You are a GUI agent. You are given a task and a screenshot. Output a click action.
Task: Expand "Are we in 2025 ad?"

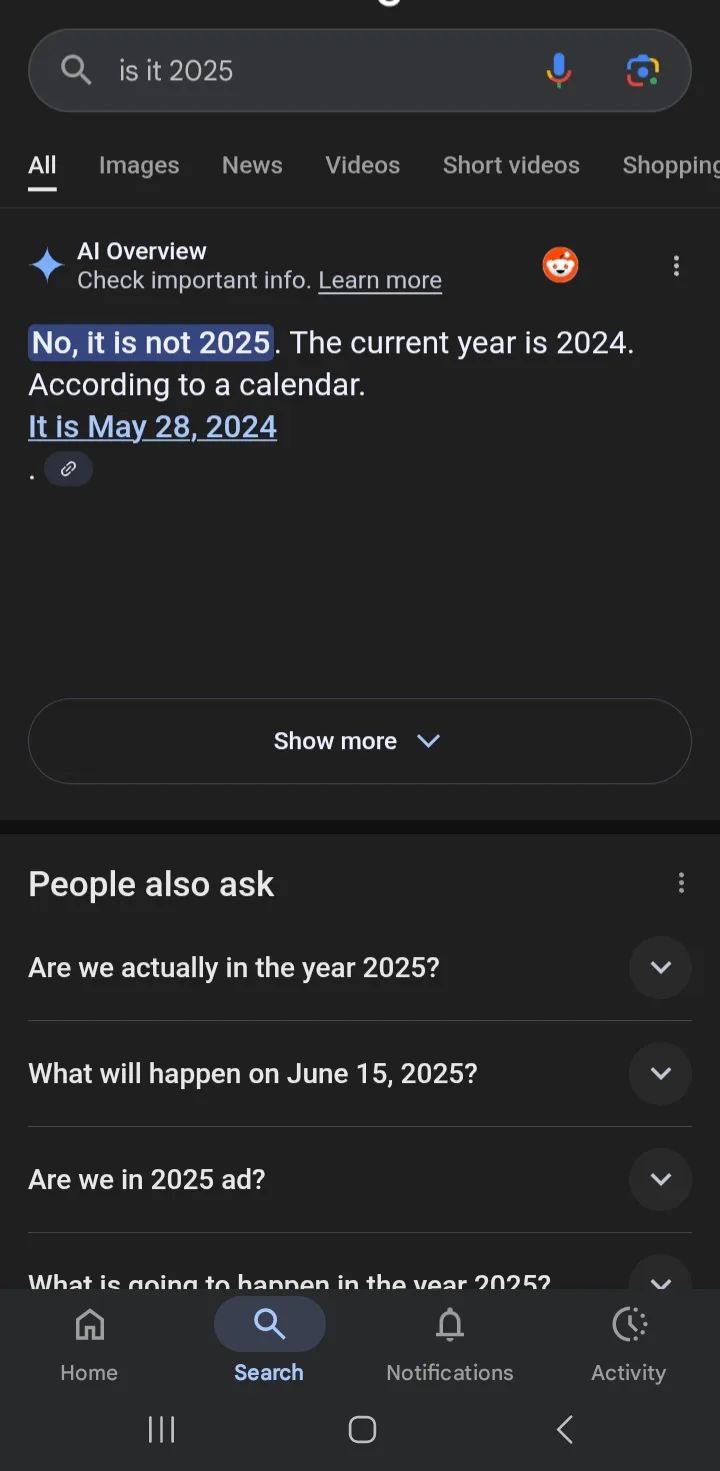(x=359, y=1180)
